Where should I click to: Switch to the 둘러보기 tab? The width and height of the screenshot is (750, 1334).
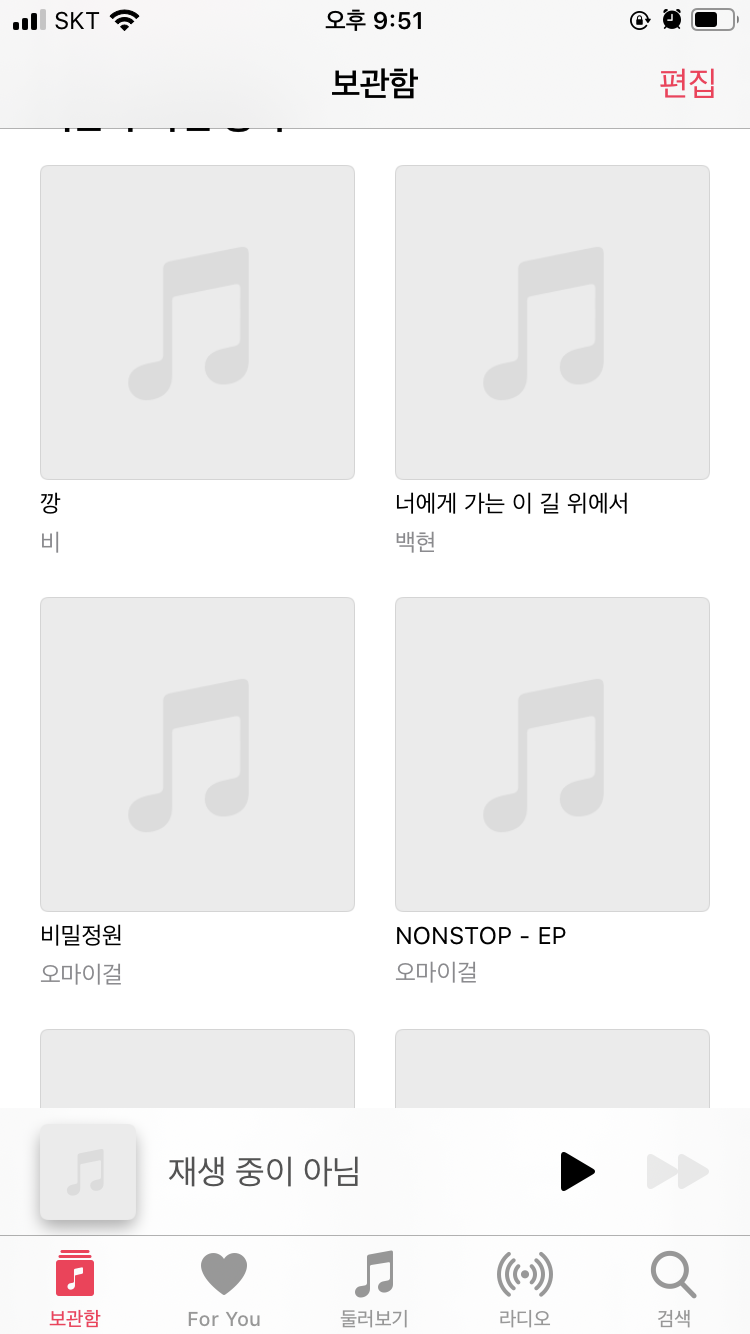pyautogui.click(x=375, y=1287)
